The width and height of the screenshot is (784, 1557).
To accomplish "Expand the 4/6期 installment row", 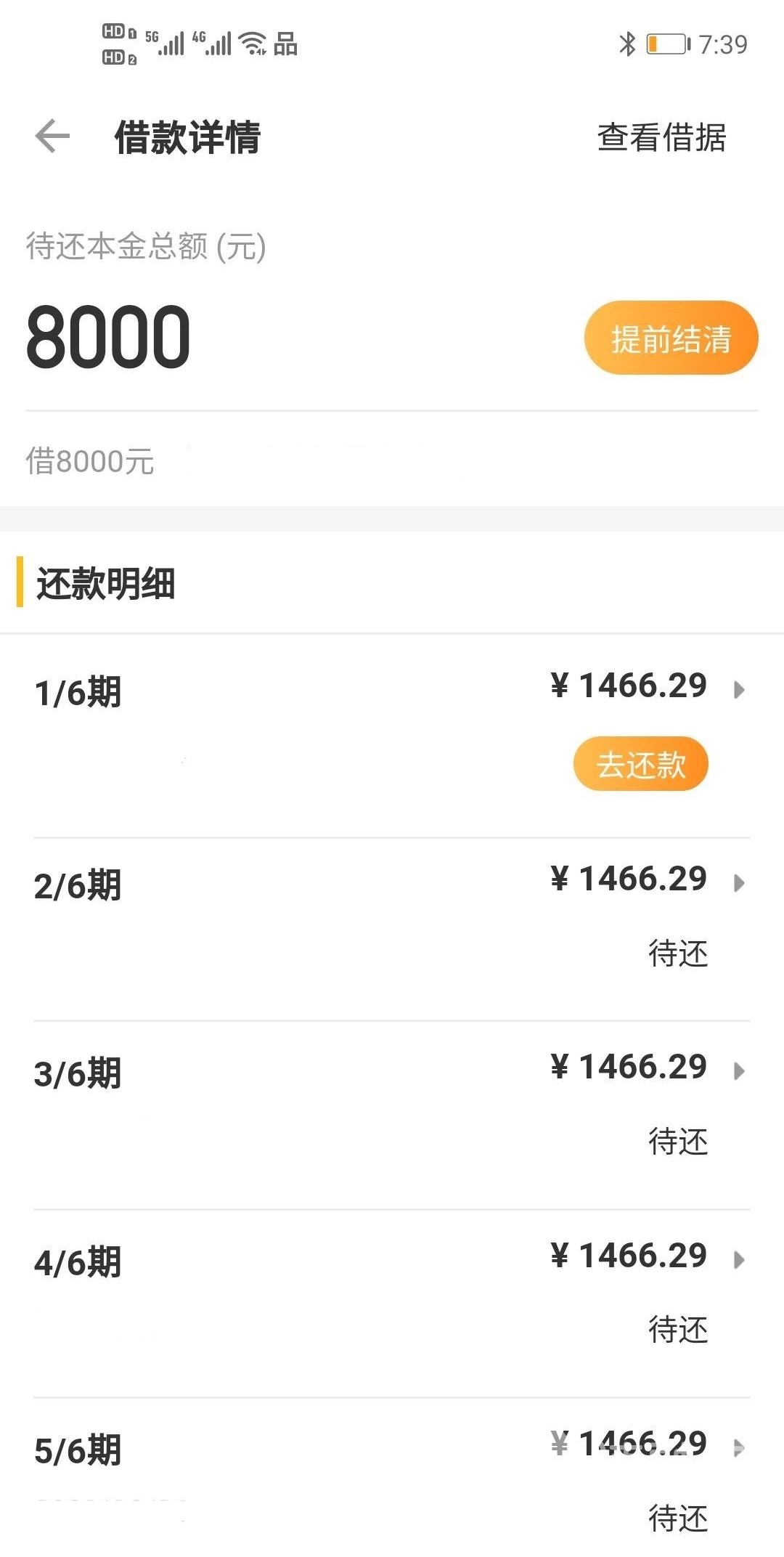I will [x=392, y=1304].
